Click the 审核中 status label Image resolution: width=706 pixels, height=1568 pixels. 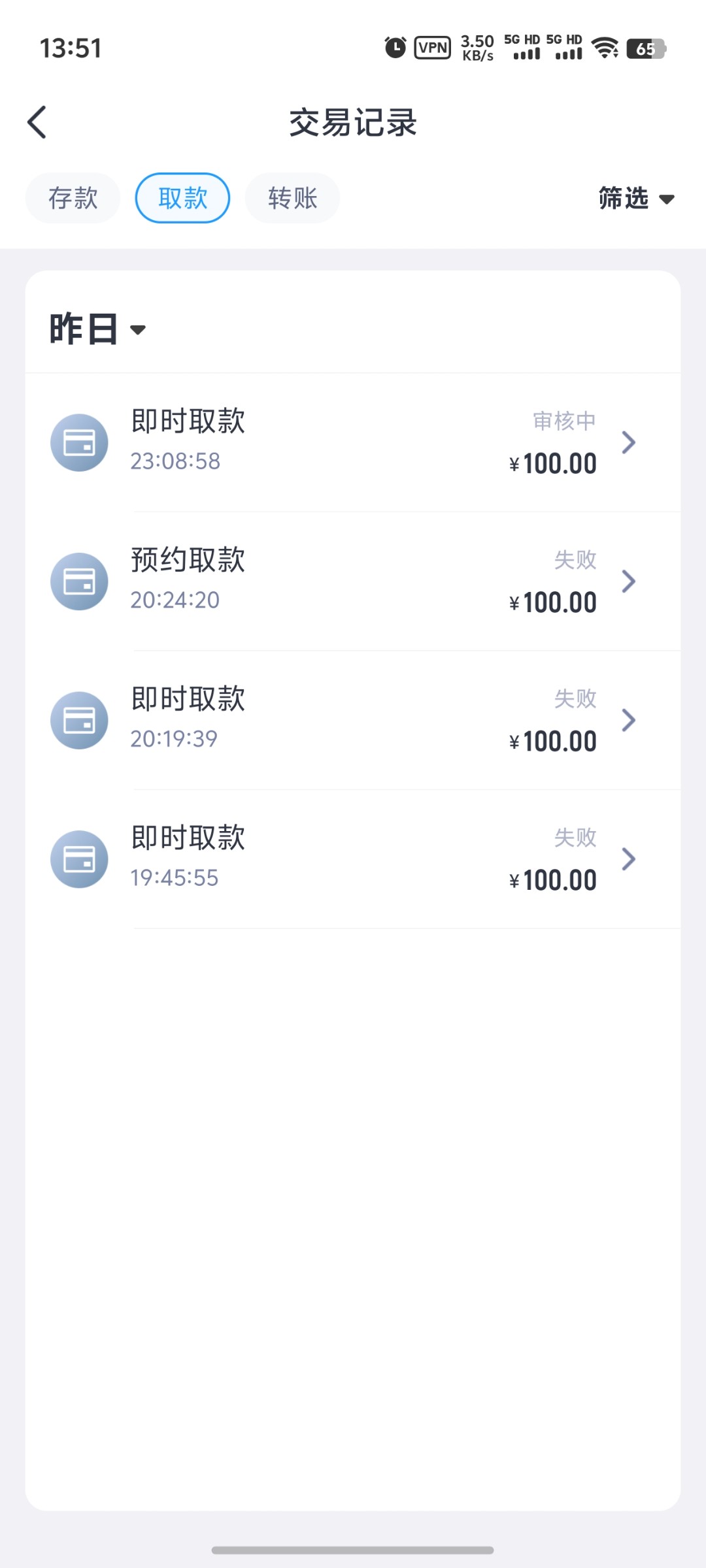563,421
